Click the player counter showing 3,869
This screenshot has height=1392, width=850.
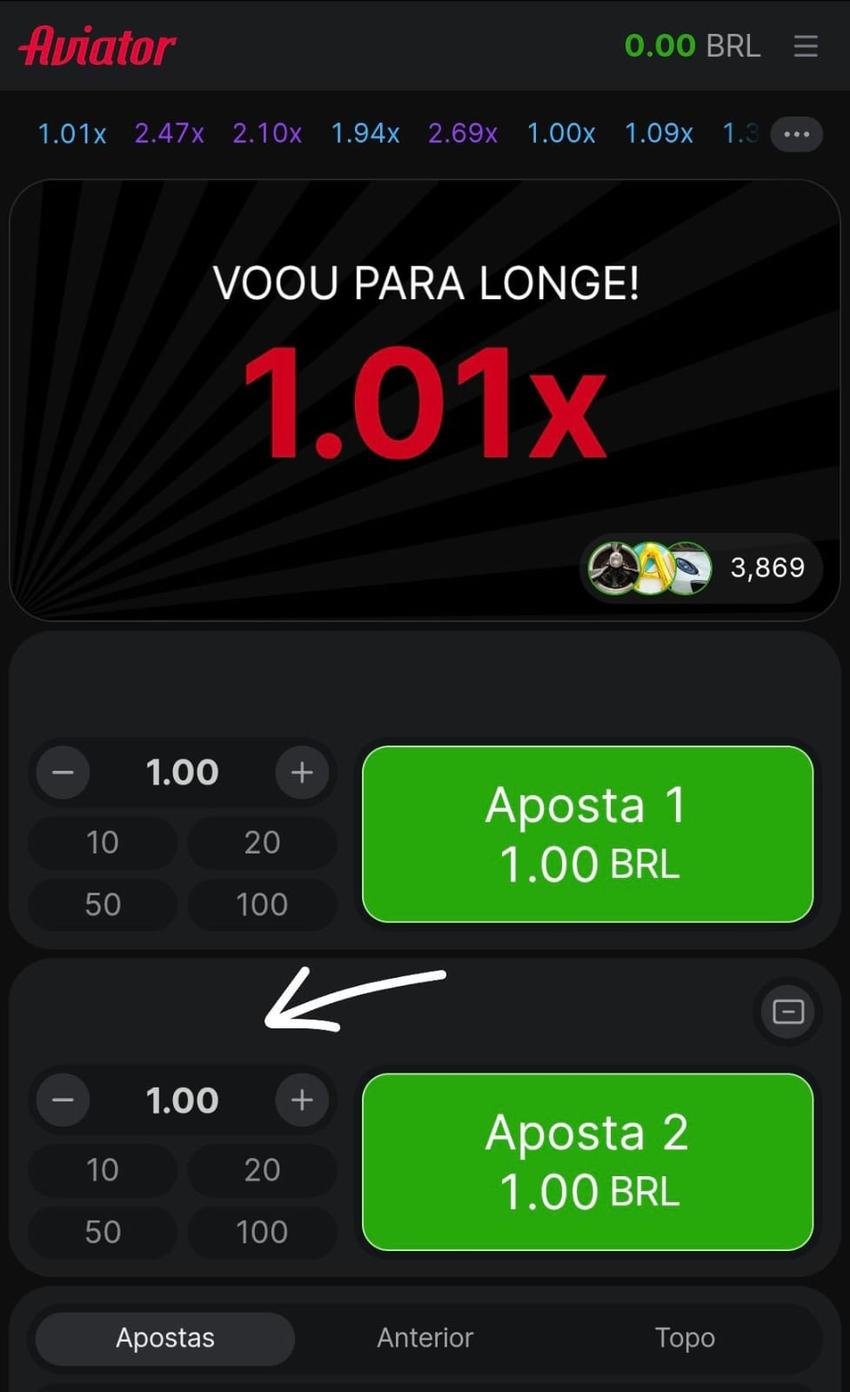pyautogui.click(x=770, y=567)
